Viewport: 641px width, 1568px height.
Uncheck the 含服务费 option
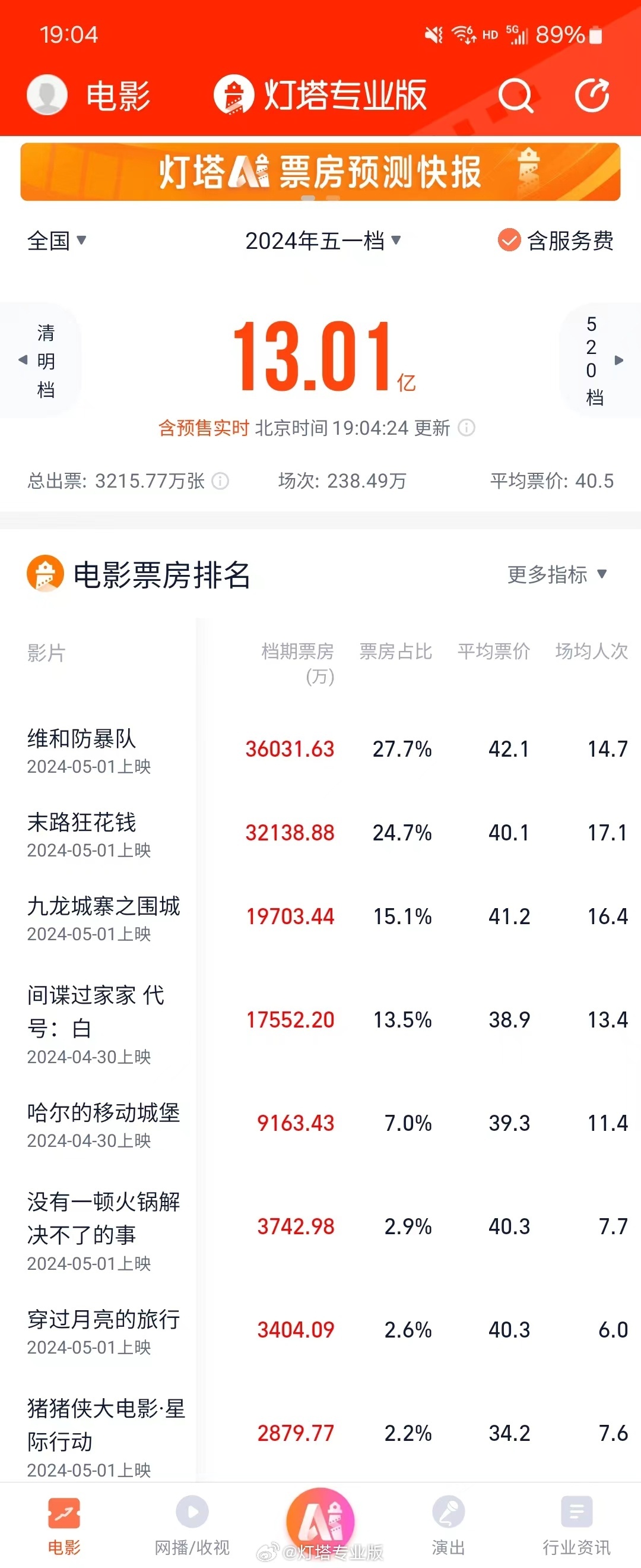click(x=509, y=240)
